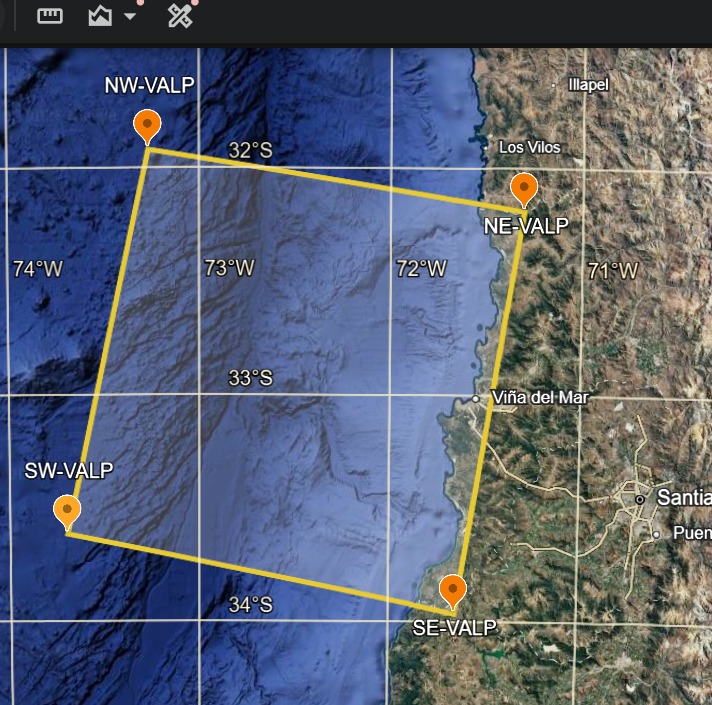Select the ruler measure tool
The width and height of the screenshot is (712, 705).
49,16
